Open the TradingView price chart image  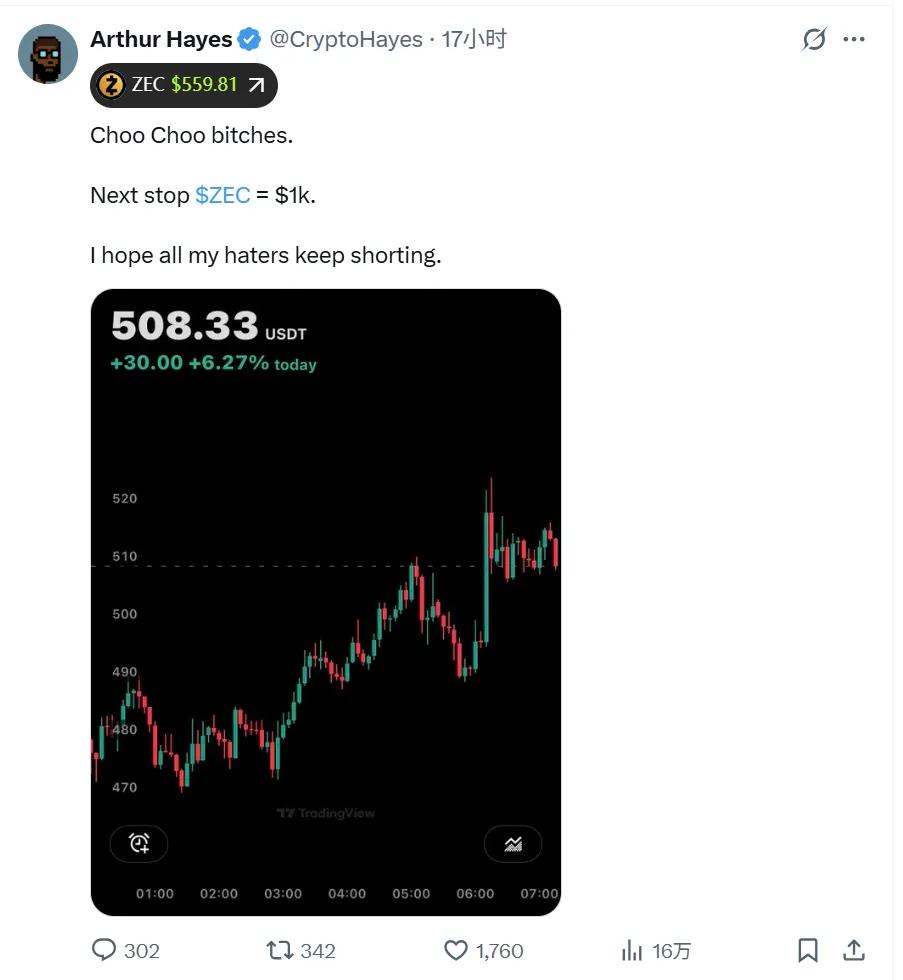[x=327, y=600]
